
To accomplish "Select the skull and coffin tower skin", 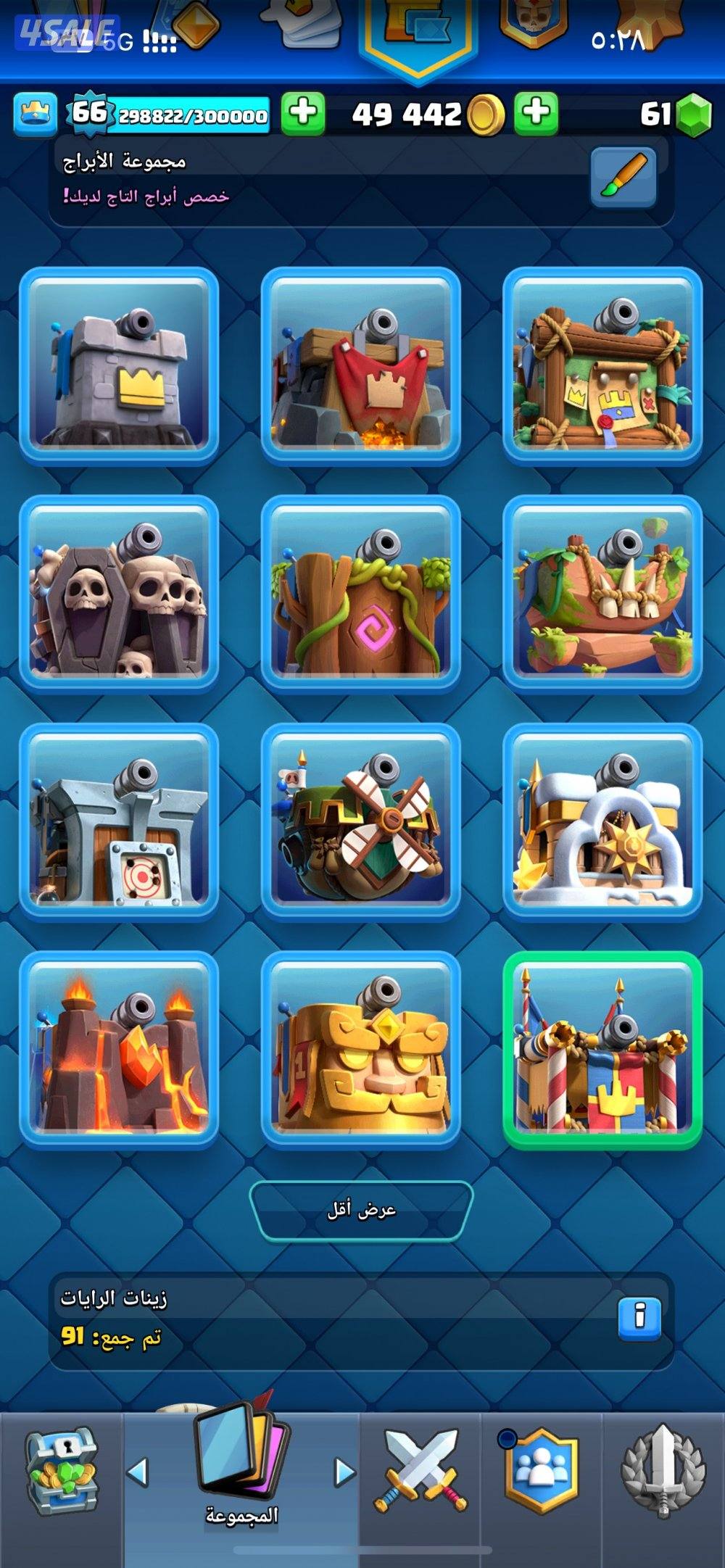I will click(119, 594).
